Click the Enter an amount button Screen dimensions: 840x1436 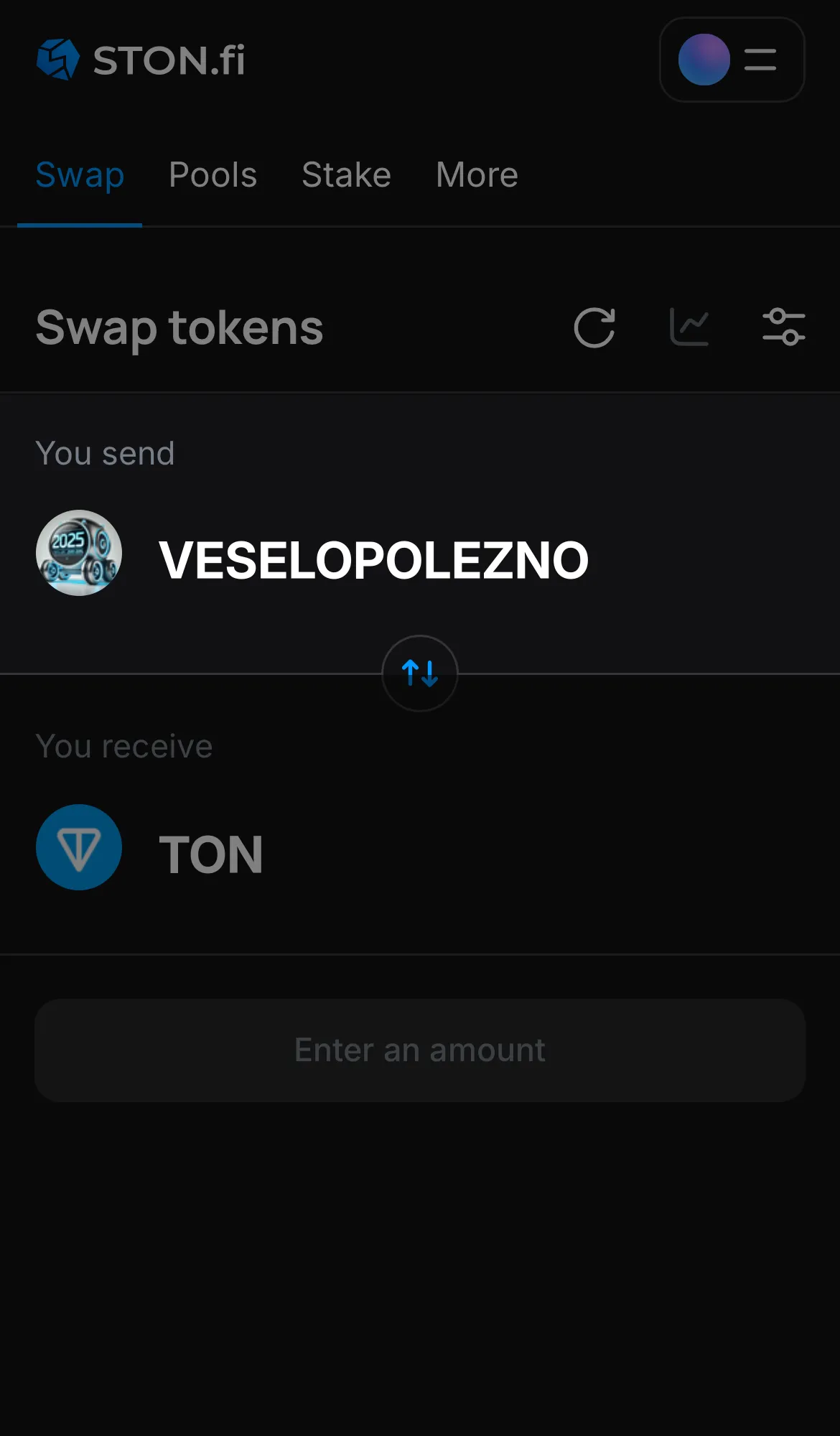[x=420, y=1050]
